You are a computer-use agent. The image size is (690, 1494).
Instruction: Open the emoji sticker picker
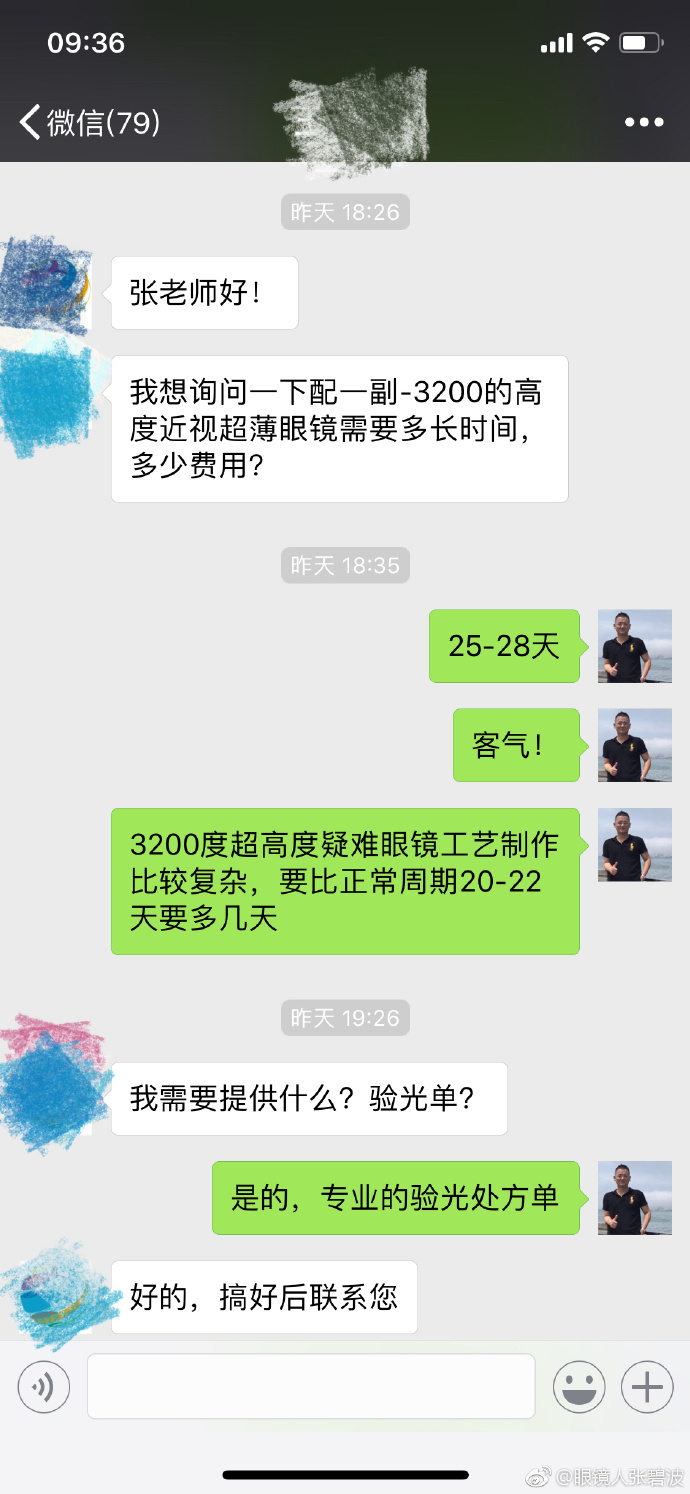(580, 1387)
